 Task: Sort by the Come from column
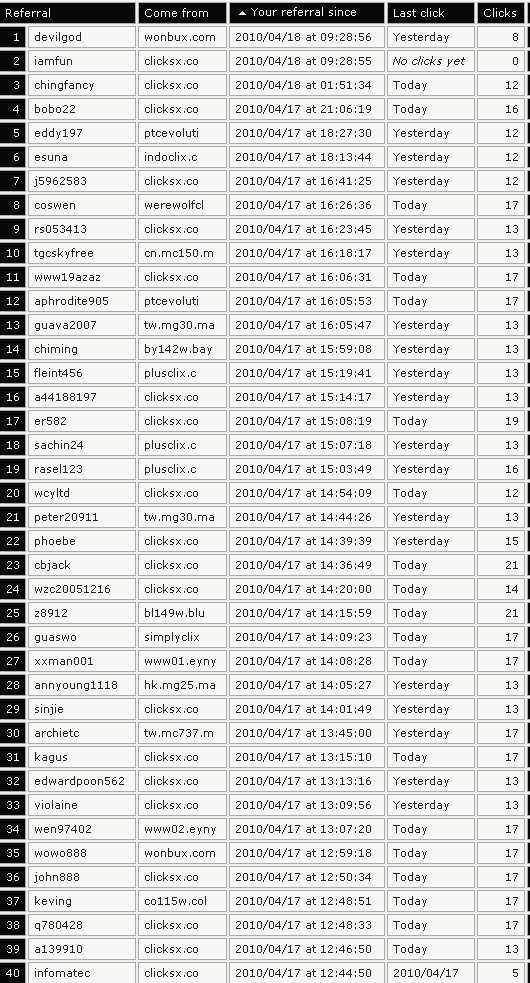(x=176, y=13)
